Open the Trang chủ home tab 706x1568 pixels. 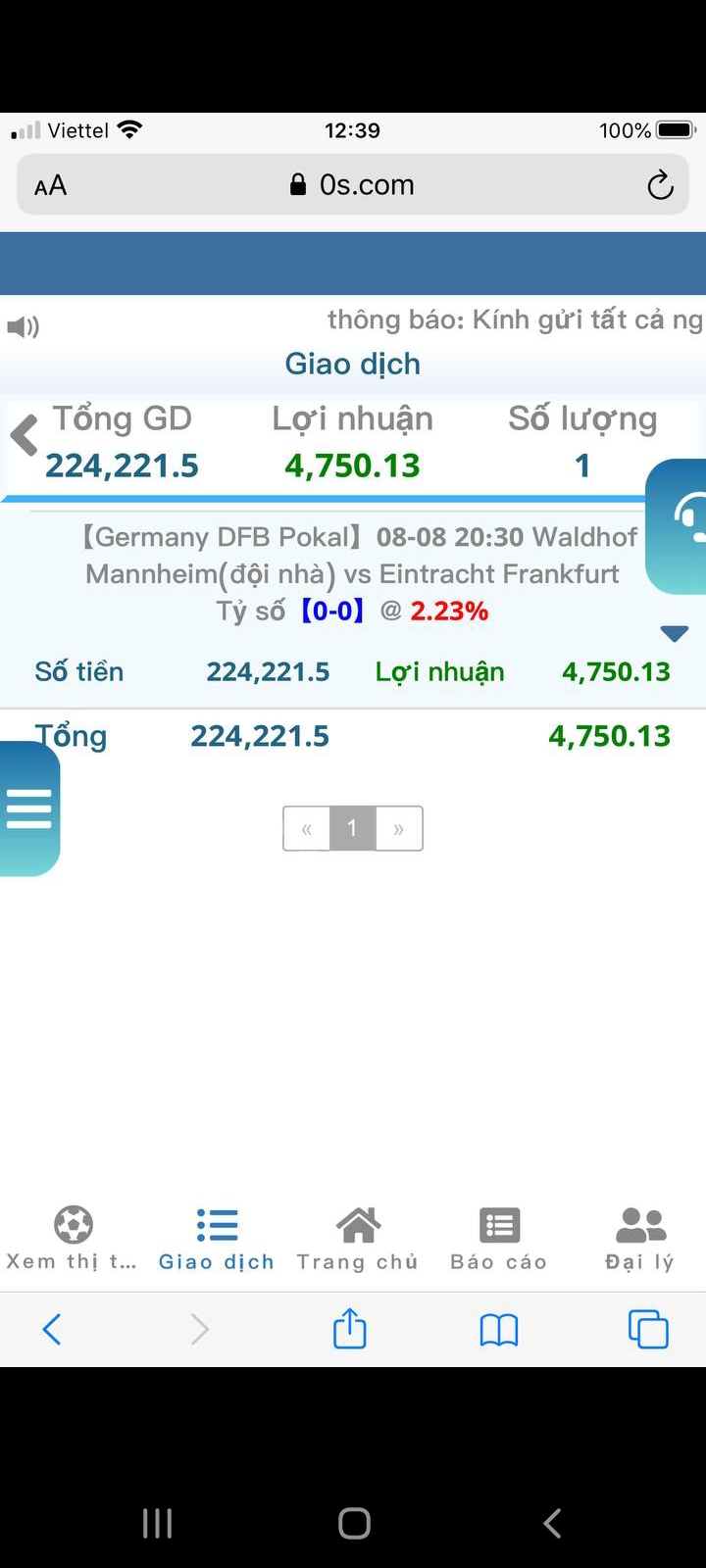click(x=358, y=1238)
